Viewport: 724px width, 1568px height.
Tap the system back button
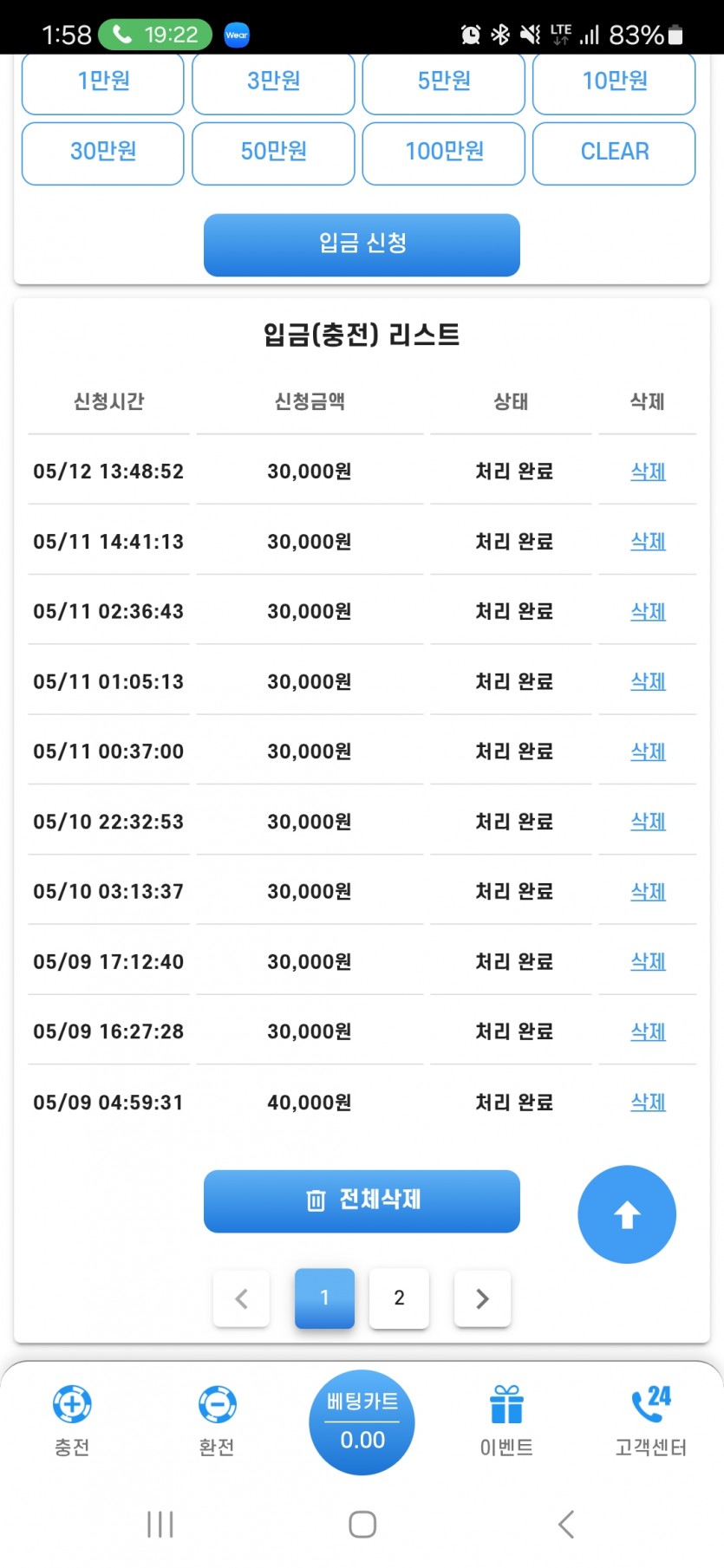(566, 1524)
